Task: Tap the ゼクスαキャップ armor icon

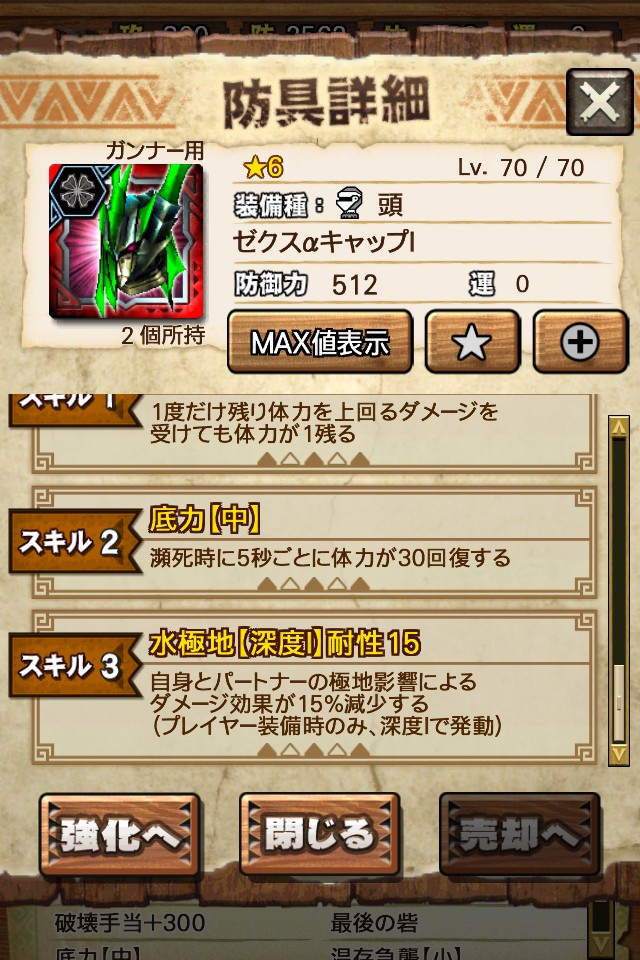Action: pyautogui.click(x=126, y=241)
